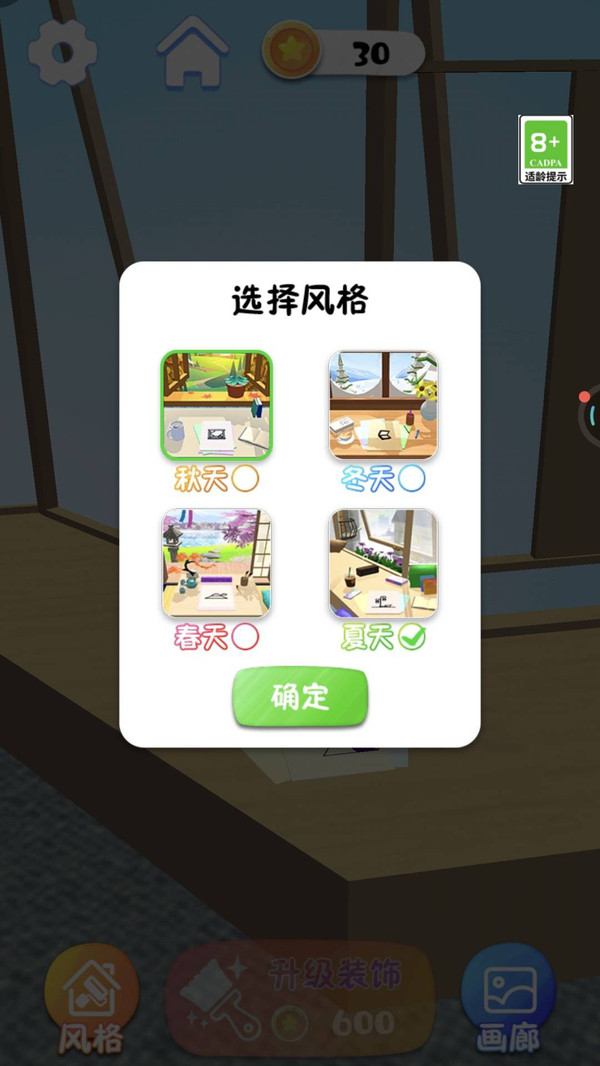View the 8+ CADPA age rating notice

[x=545, y=150]
